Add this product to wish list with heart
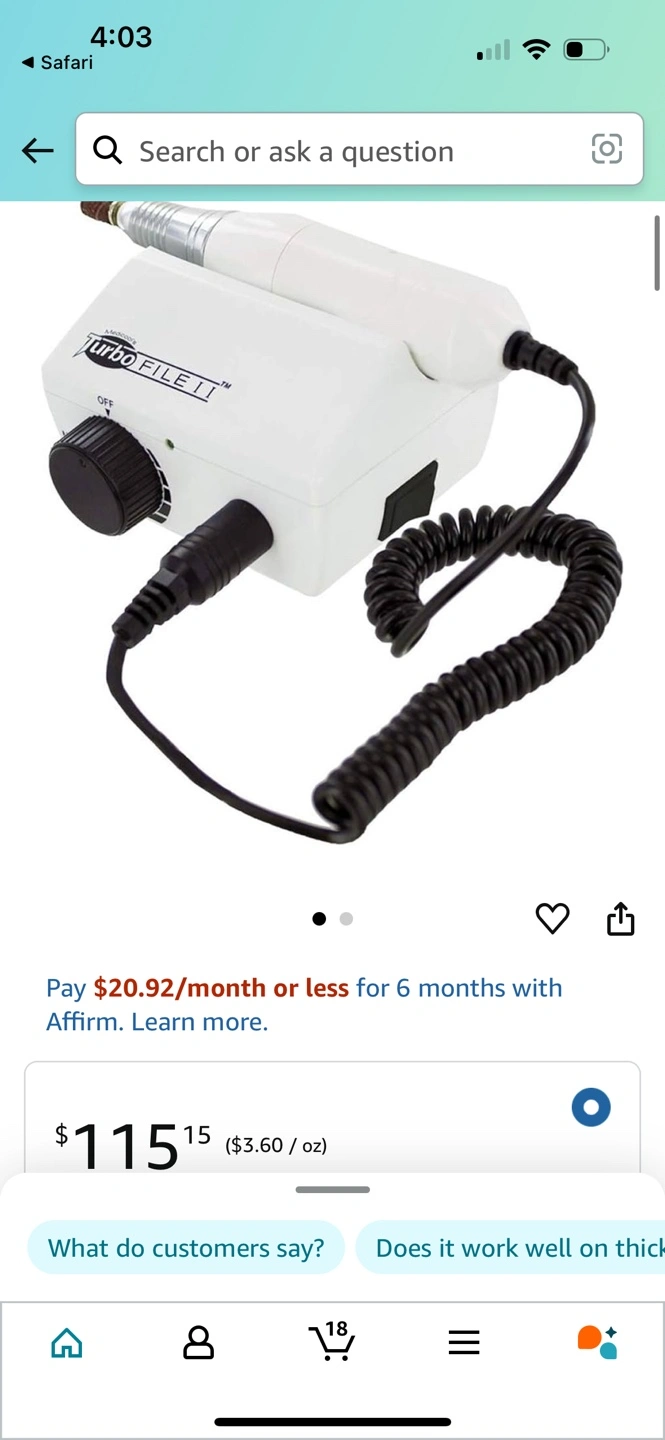 point(552,918)
